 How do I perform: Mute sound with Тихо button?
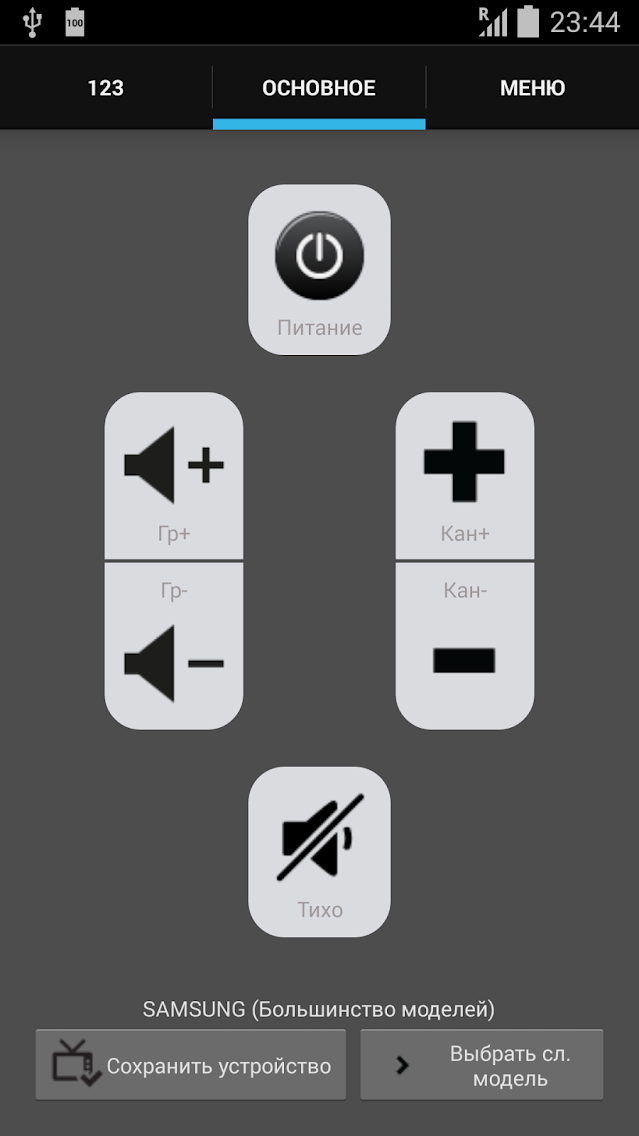(319, 851)
